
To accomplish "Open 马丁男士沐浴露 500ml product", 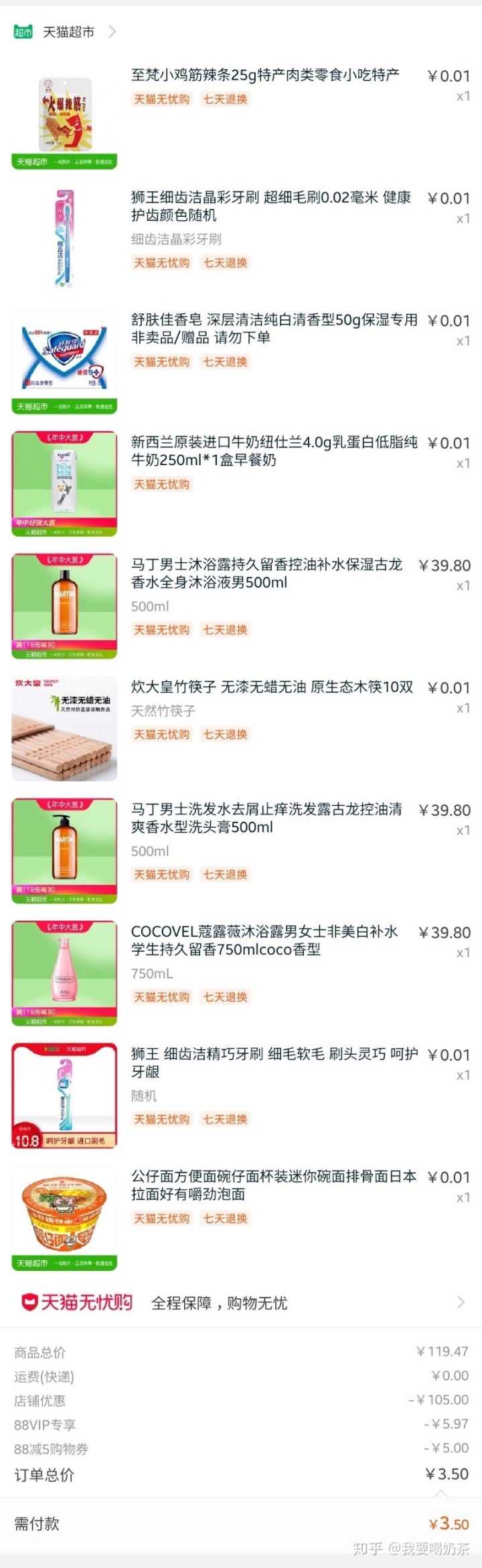I will 266,573.
